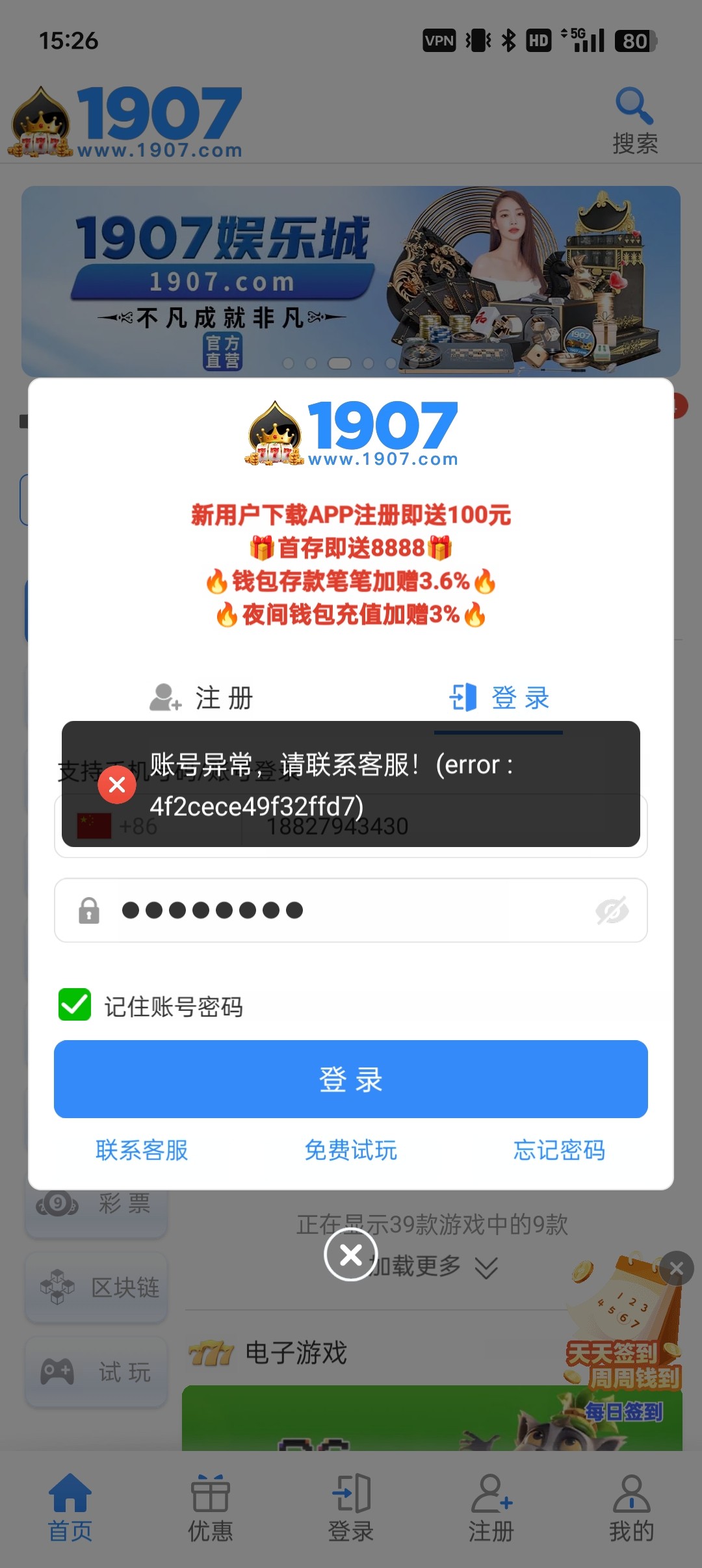Uncheck the 记住账号密码 checkbox
This screenshot has width=702, height=1568.
click(75, 1005)
